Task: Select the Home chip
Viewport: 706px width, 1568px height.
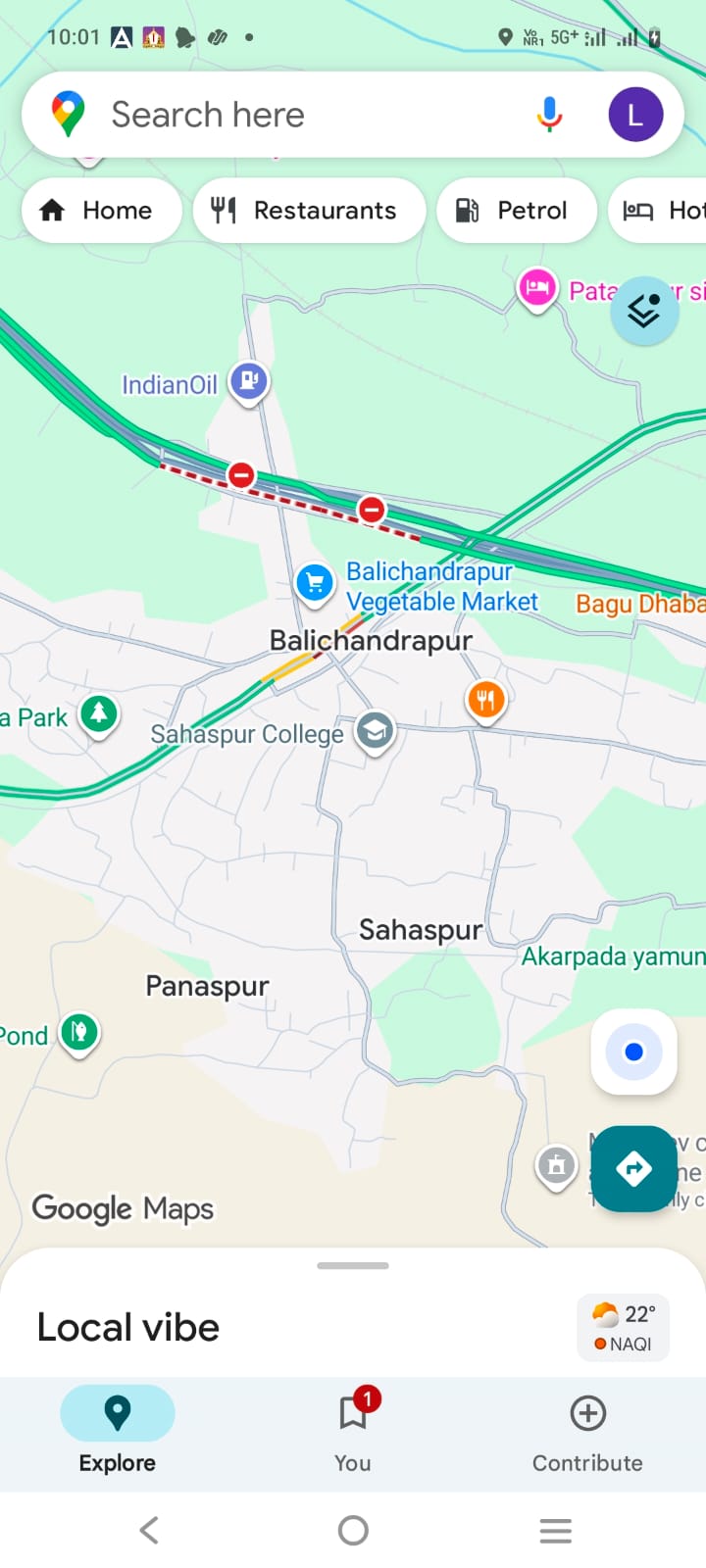Action: click(x=101, y=211)
